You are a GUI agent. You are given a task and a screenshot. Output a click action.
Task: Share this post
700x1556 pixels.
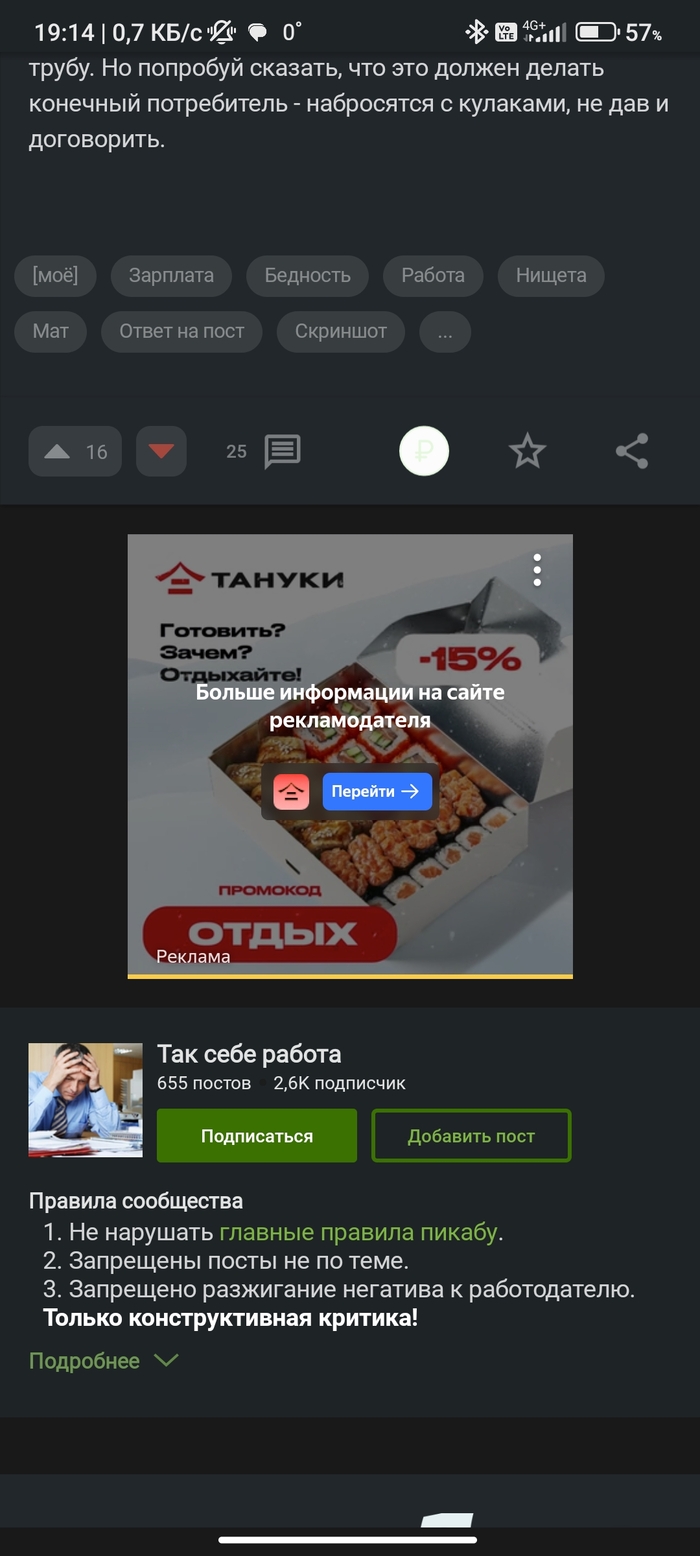coord(632,452)
